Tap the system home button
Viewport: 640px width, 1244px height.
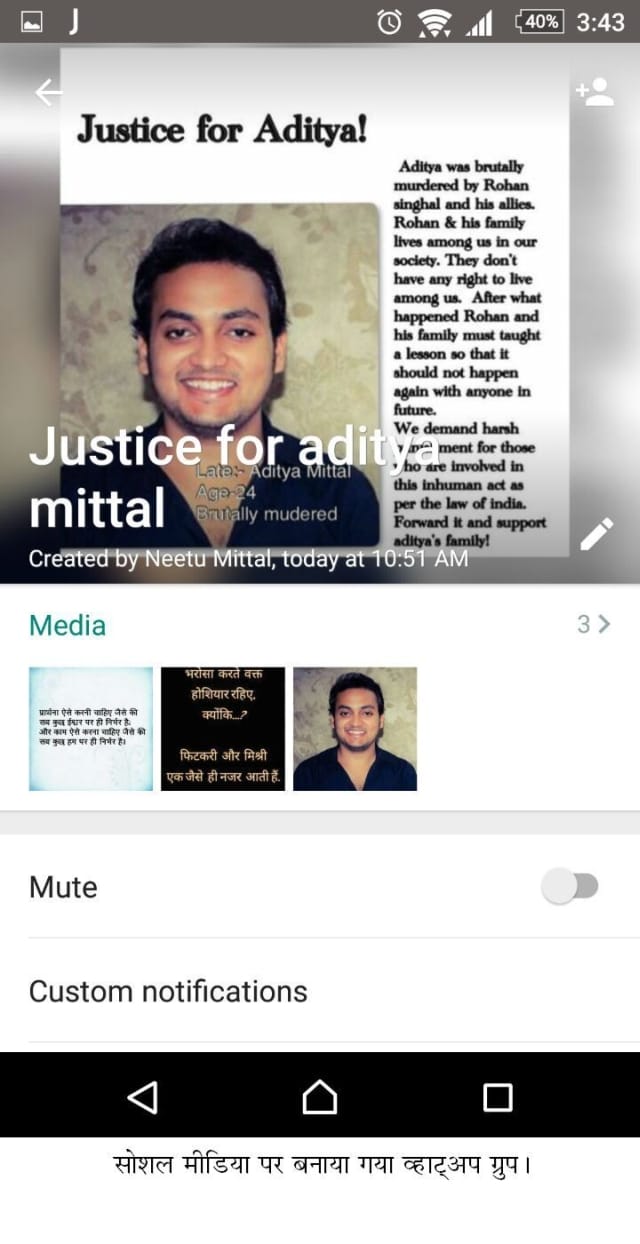tap(320, 1097)
